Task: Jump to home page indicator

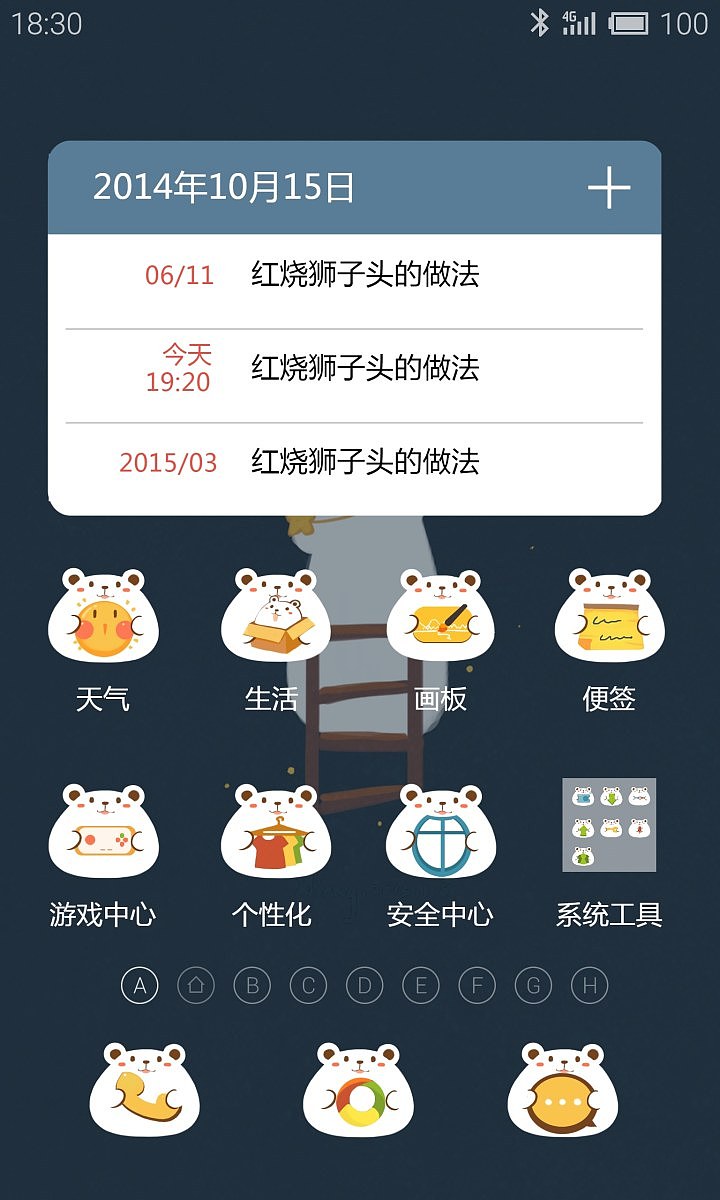Action: (196, 986)
